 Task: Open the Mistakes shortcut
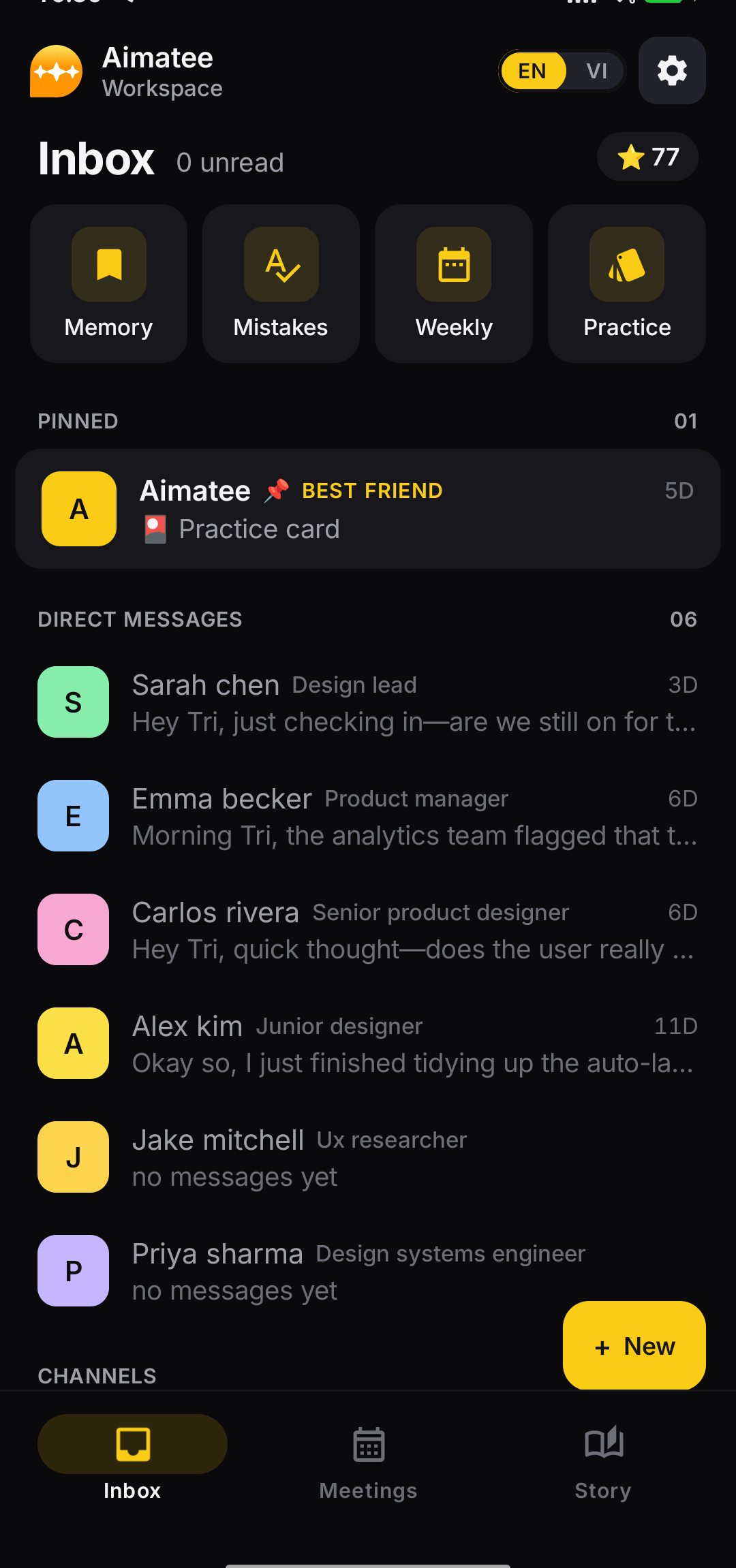pos(281,283)
